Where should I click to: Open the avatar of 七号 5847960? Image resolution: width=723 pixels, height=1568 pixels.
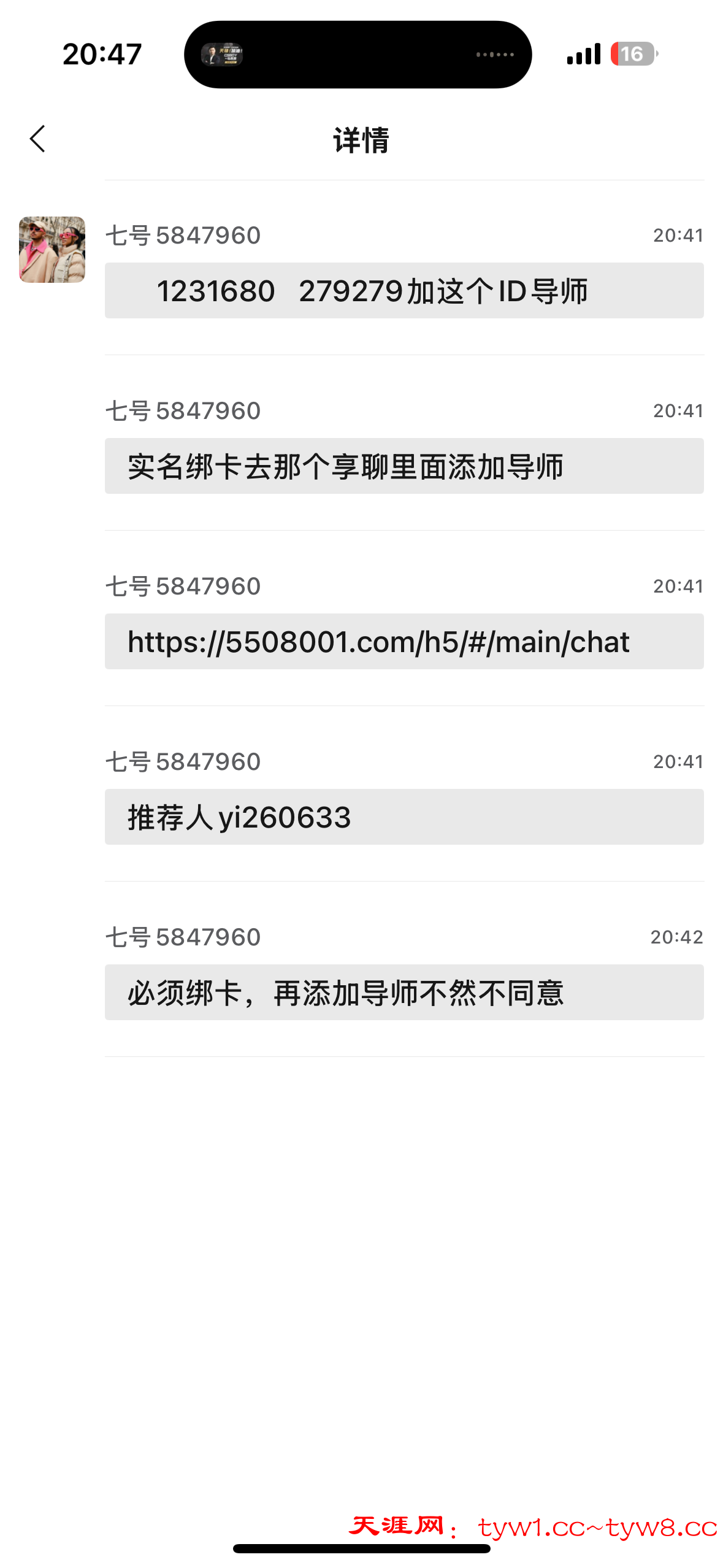point(52,250)
